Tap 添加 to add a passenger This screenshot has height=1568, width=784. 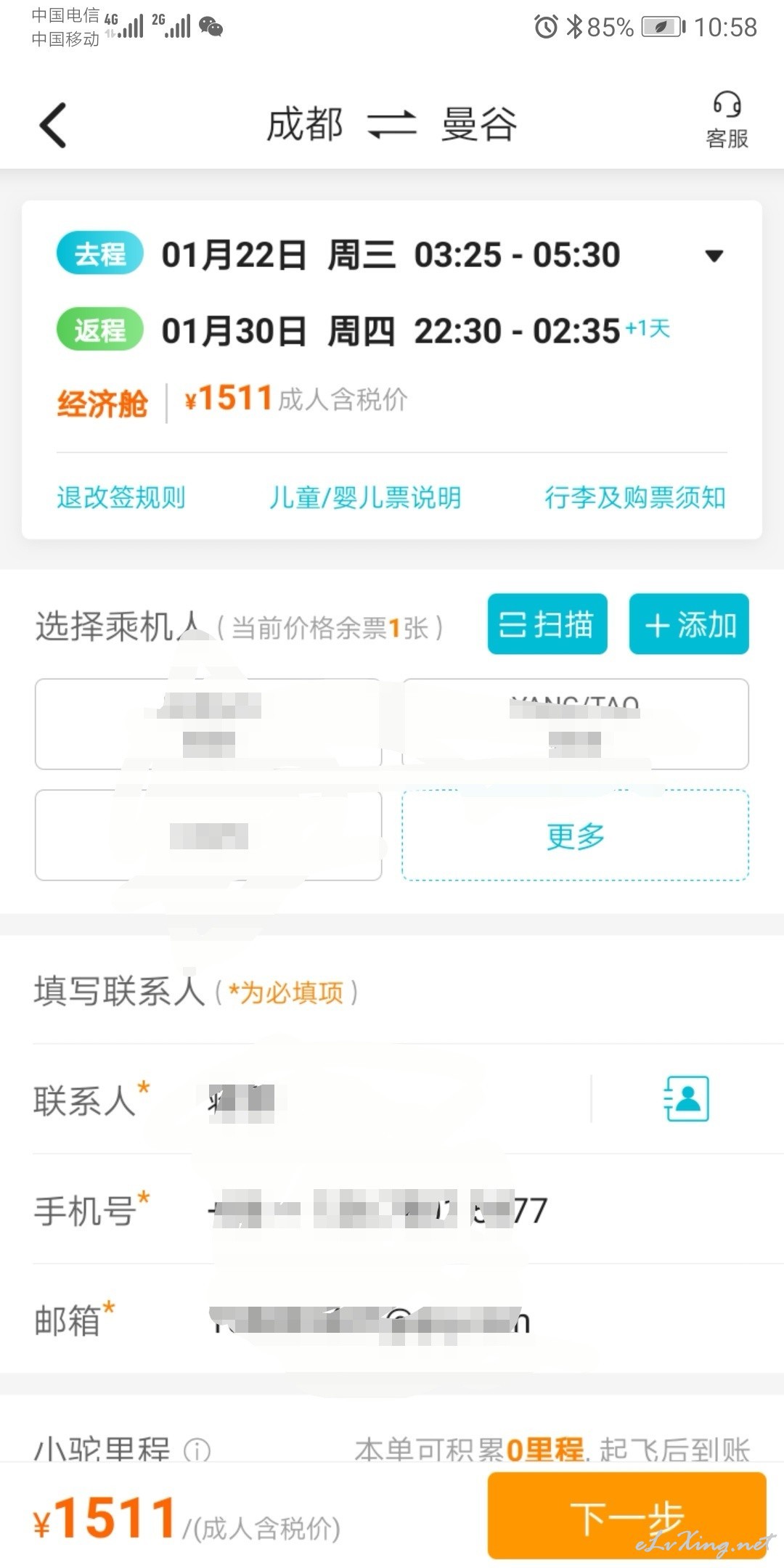tap(689, 624)
